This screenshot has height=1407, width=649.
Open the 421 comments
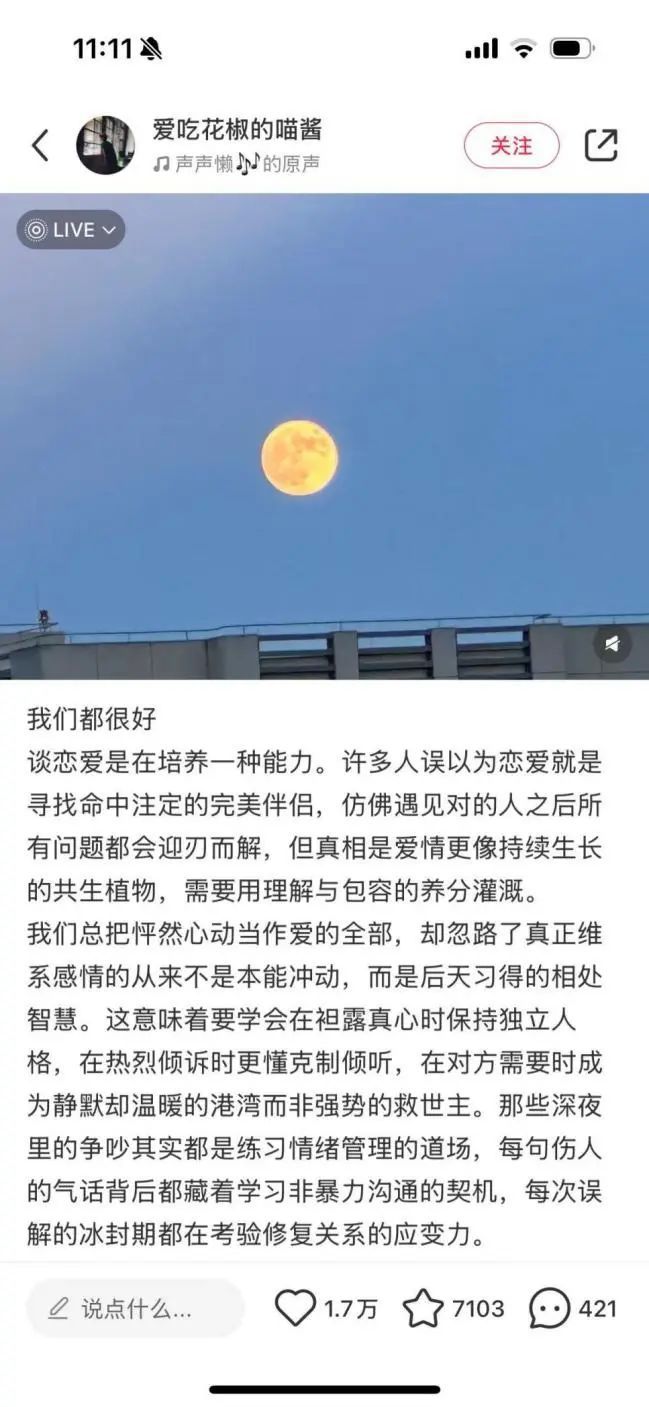(549, 1308)
